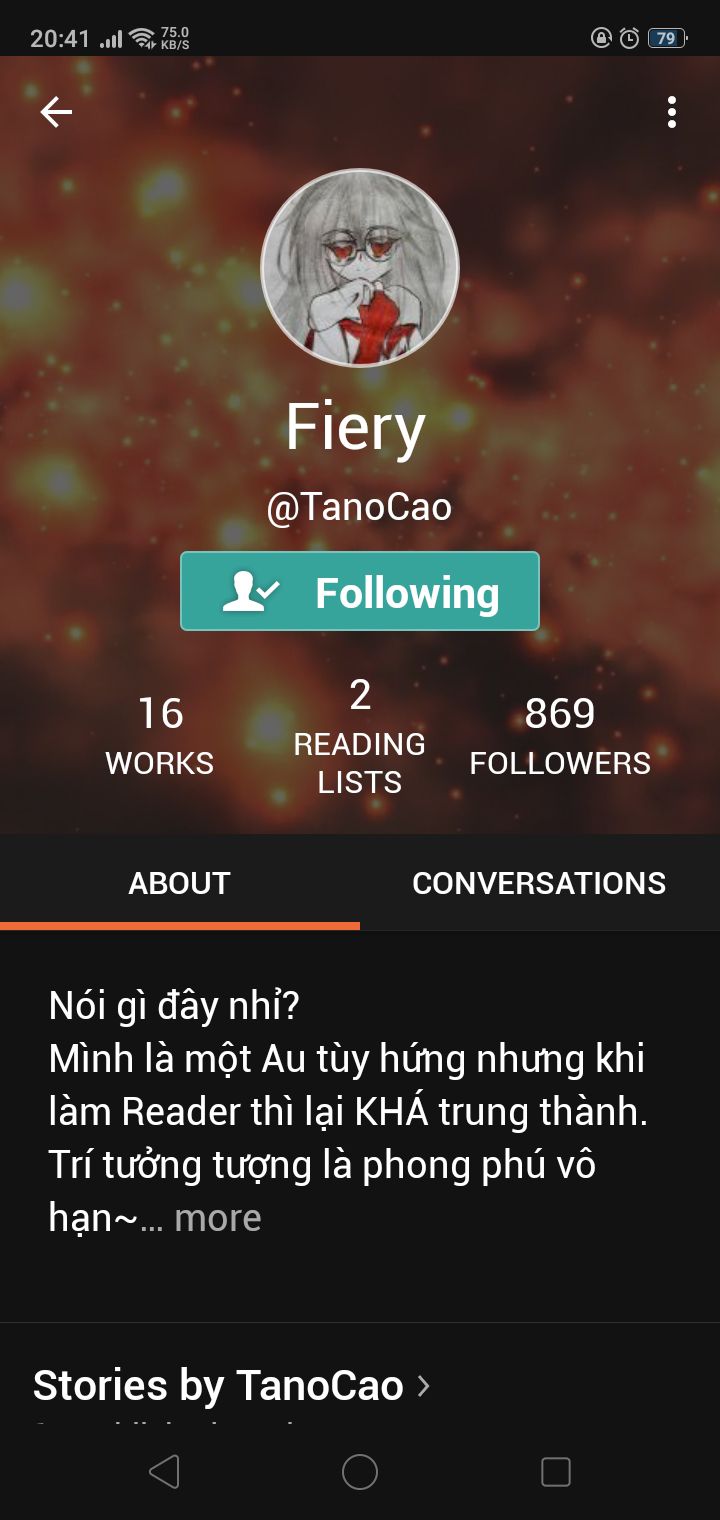Switch to the Conversations tab
The width and height of the screenshot is (720, 1520).
point(539,883)
